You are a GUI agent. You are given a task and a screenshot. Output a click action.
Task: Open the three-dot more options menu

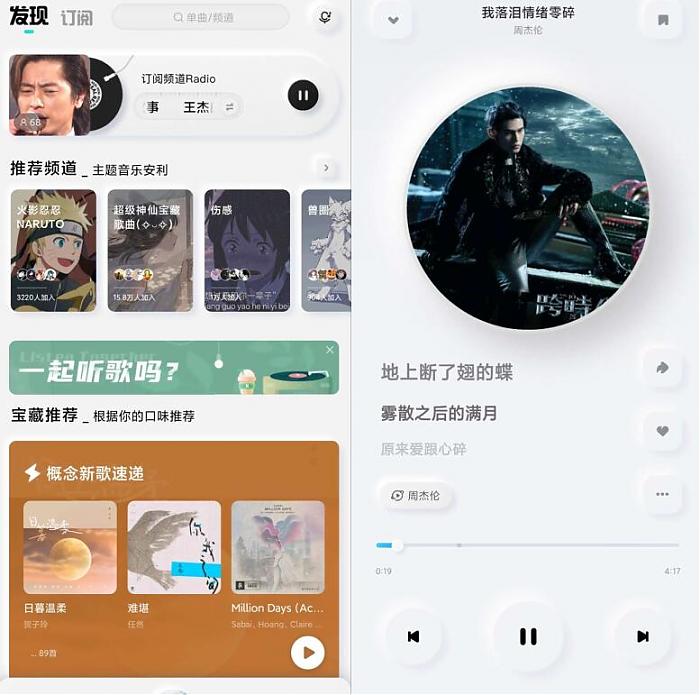pyautogui.click(x=662, y=494)
